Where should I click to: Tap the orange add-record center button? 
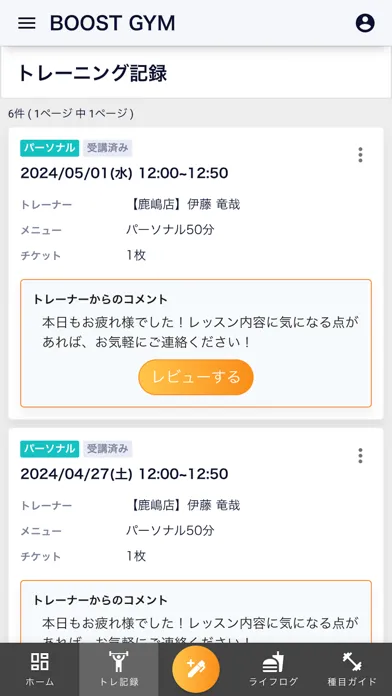point(196,669)
